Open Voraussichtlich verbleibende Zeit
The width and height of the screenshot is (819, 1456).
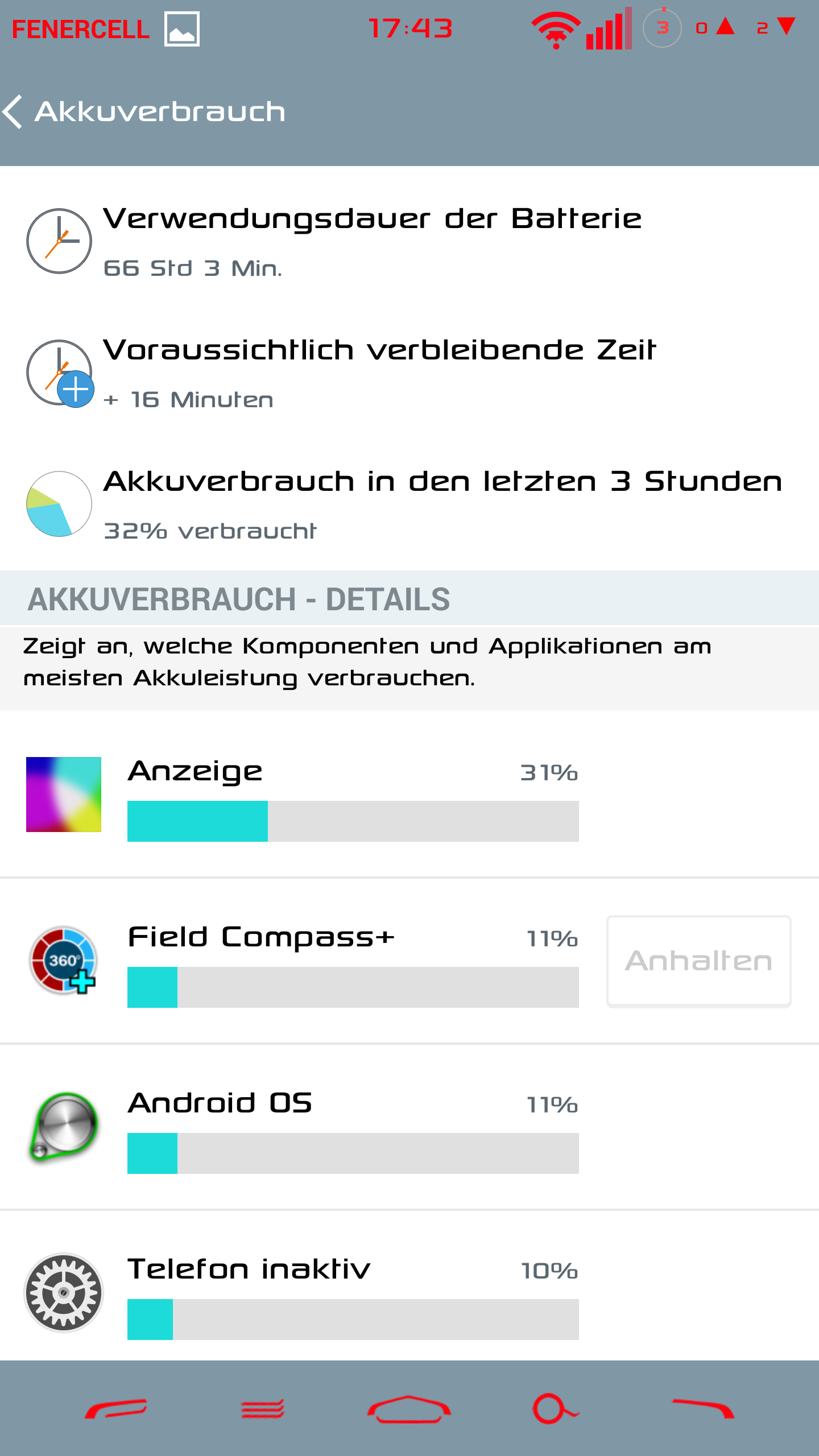409,373
